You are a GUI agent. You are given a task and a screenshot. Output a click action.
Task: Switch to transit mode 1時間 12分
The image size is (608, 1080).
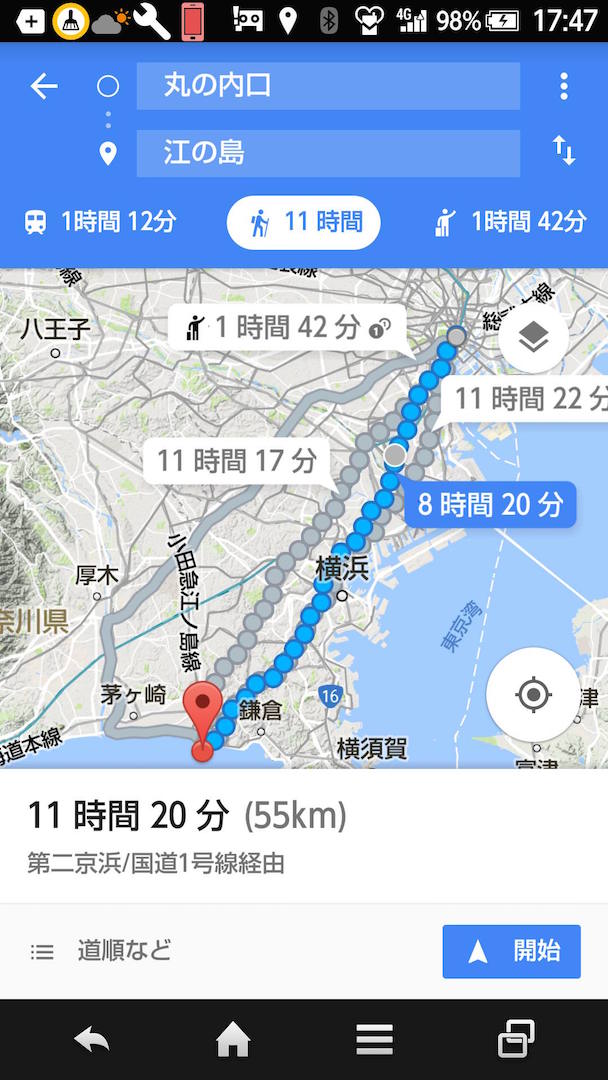pos(101,222)
